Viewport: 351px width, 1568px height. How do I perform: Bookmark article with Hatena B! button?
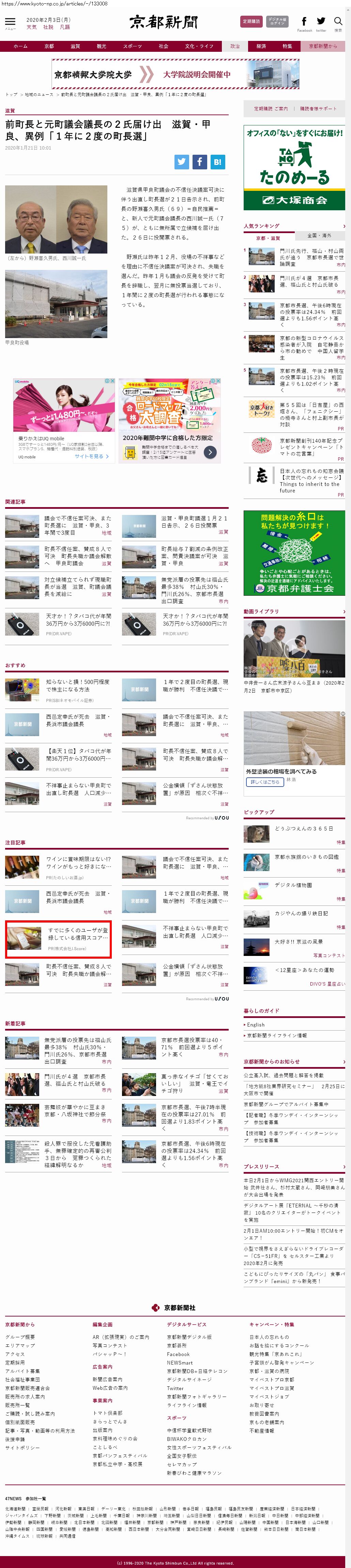217,162
